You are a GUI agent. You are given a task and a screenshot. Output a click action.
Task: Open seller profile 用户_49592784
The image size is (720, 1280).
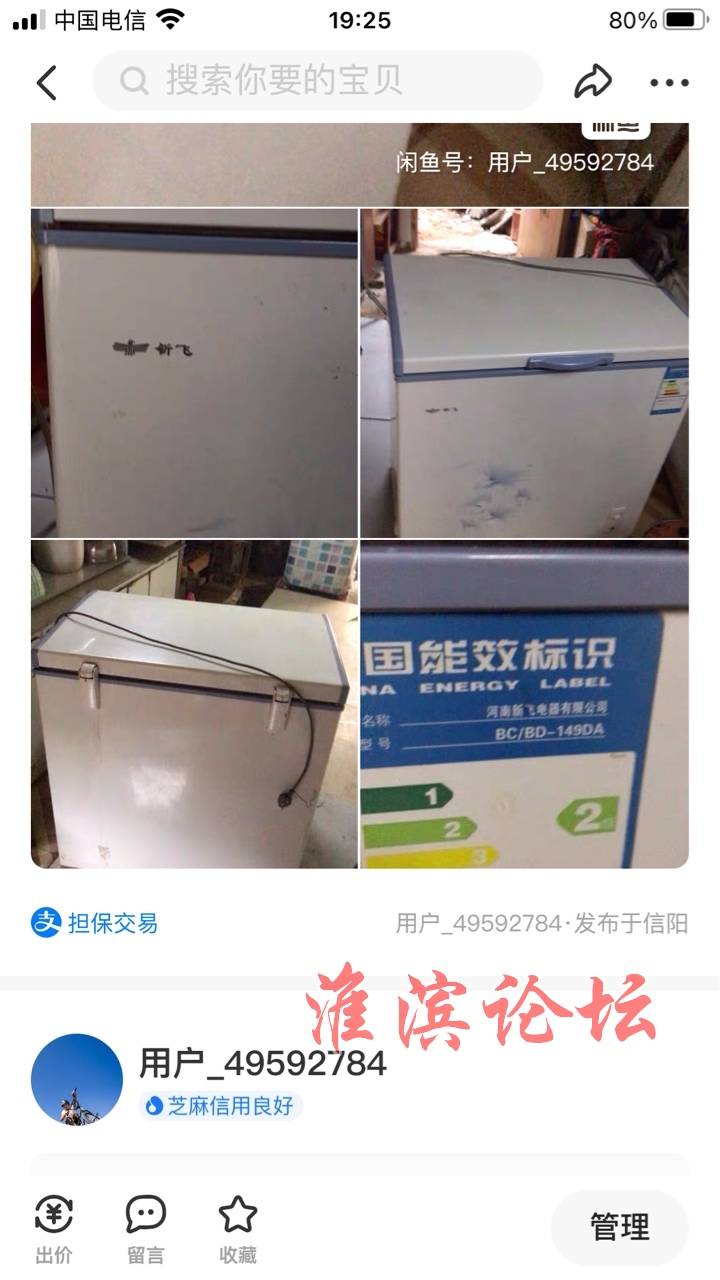262,1063
